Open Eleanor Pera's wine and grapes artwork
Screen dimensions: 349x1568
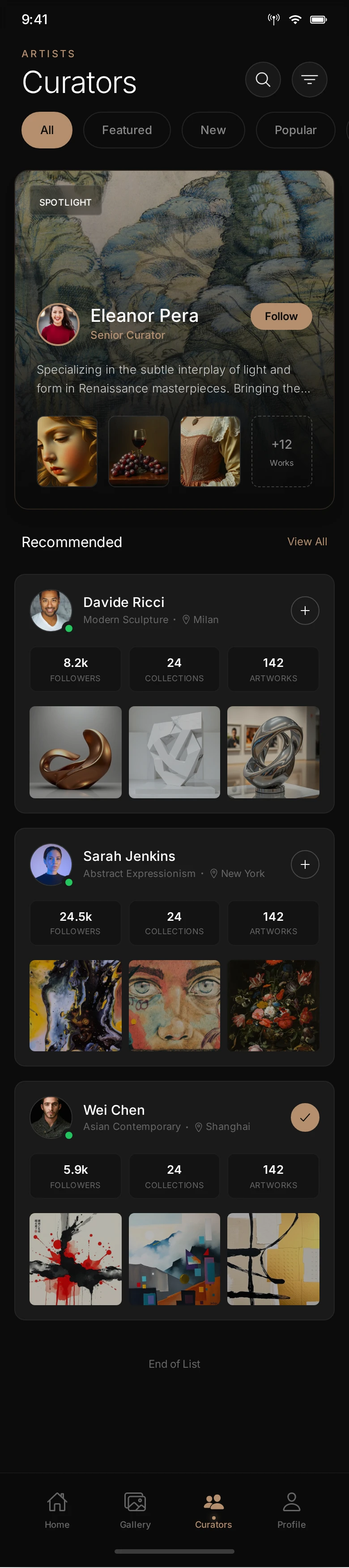point(139,451)
